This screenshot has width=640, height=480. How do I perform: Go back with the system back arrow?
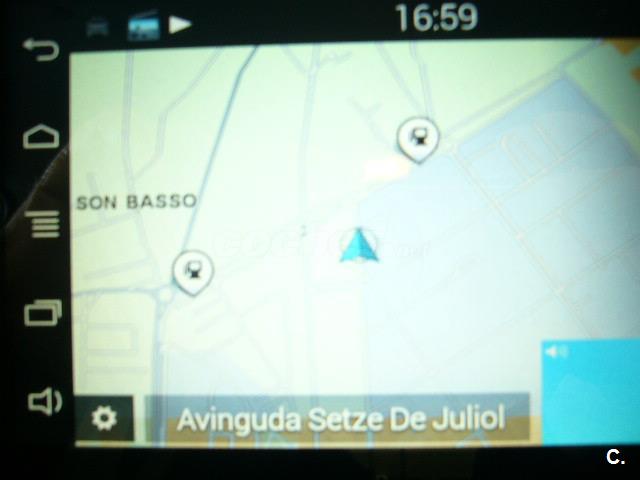point(42,49)
